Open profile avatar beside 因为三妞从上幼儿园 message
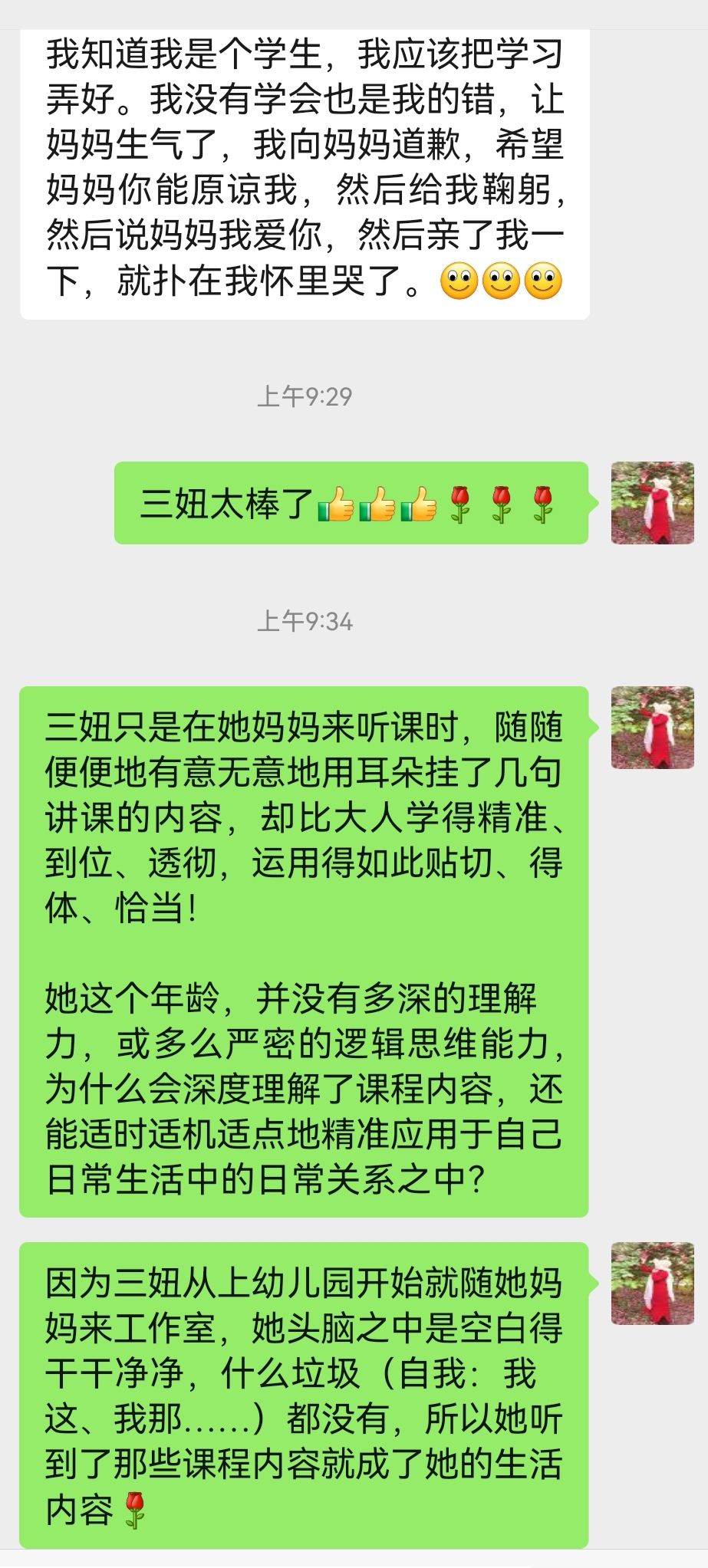Viewport: 708px width, 1568px height. point(652,1284)
